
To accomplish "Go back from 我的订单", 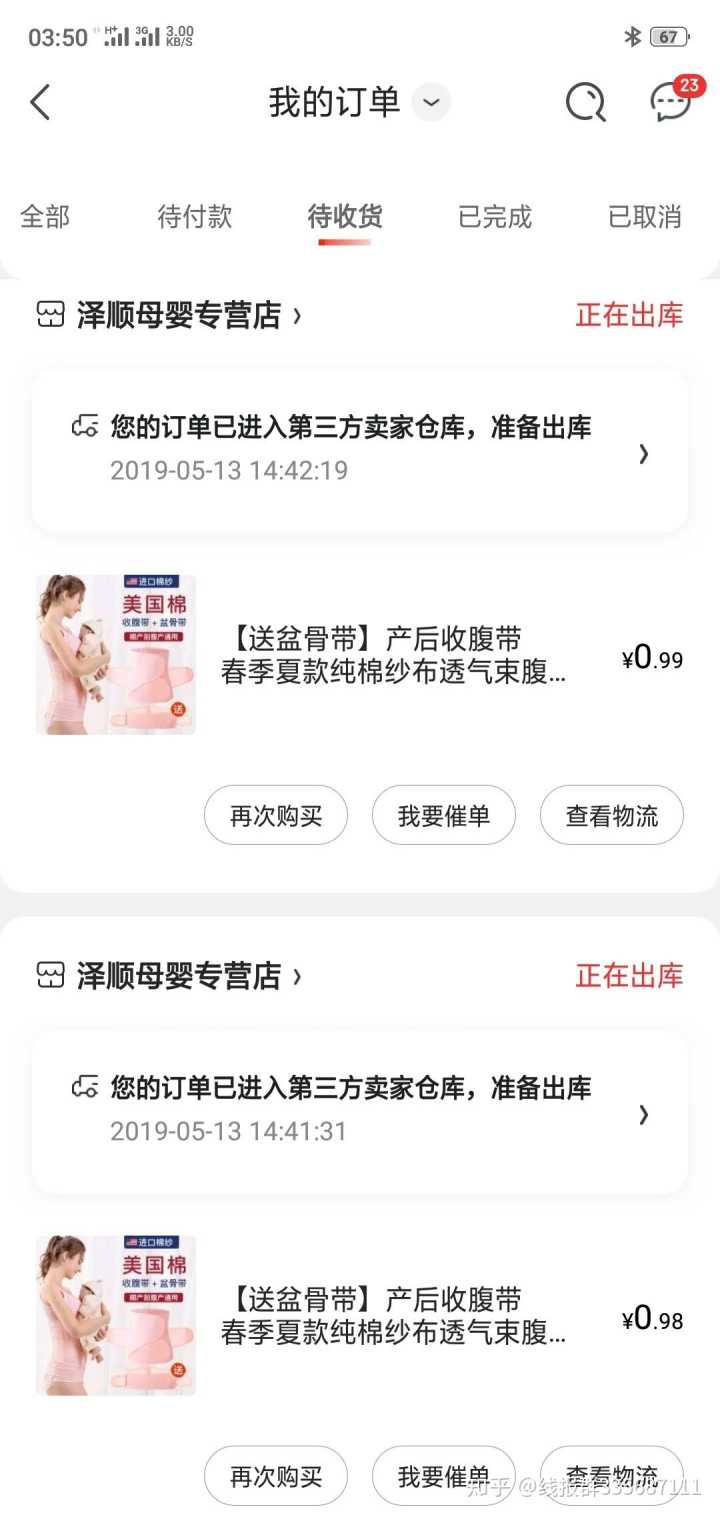I will pyautogui.click(x=40, y=102).
